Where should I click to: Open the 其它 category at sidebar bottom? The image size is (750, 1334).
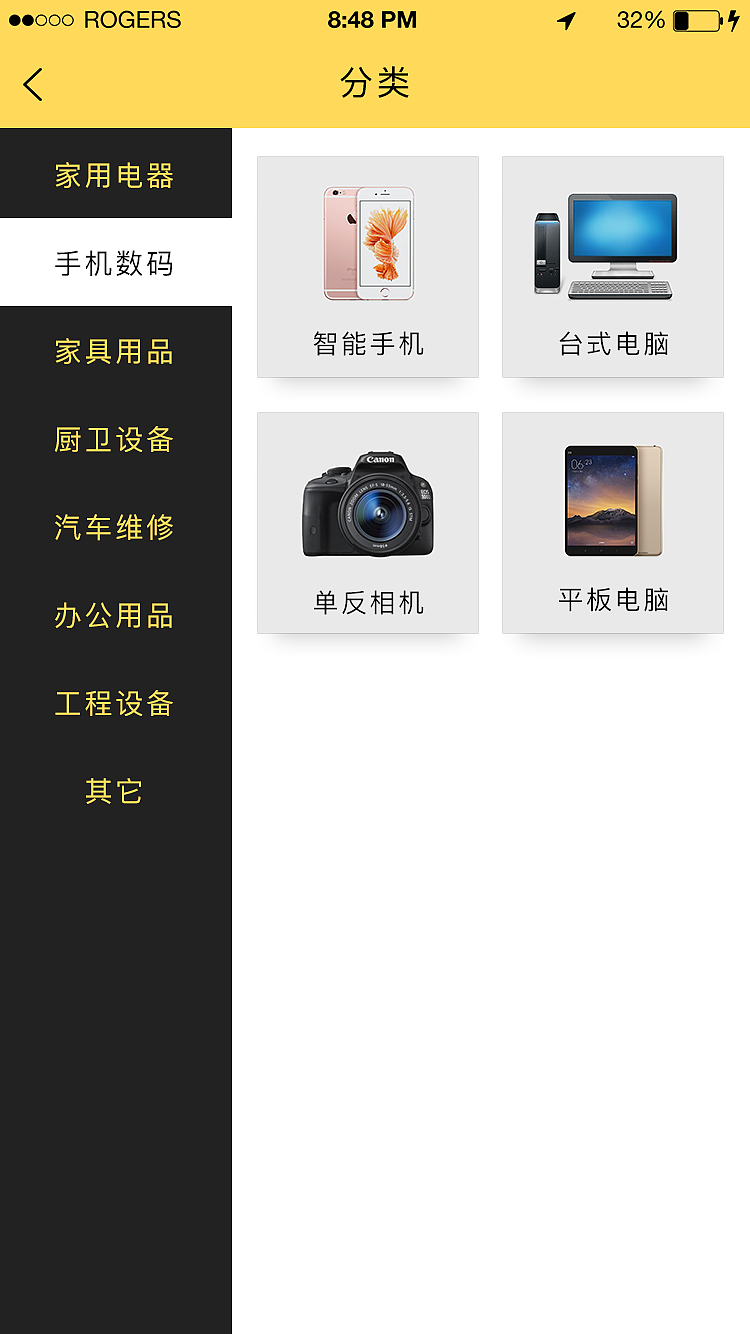[113, 790]
